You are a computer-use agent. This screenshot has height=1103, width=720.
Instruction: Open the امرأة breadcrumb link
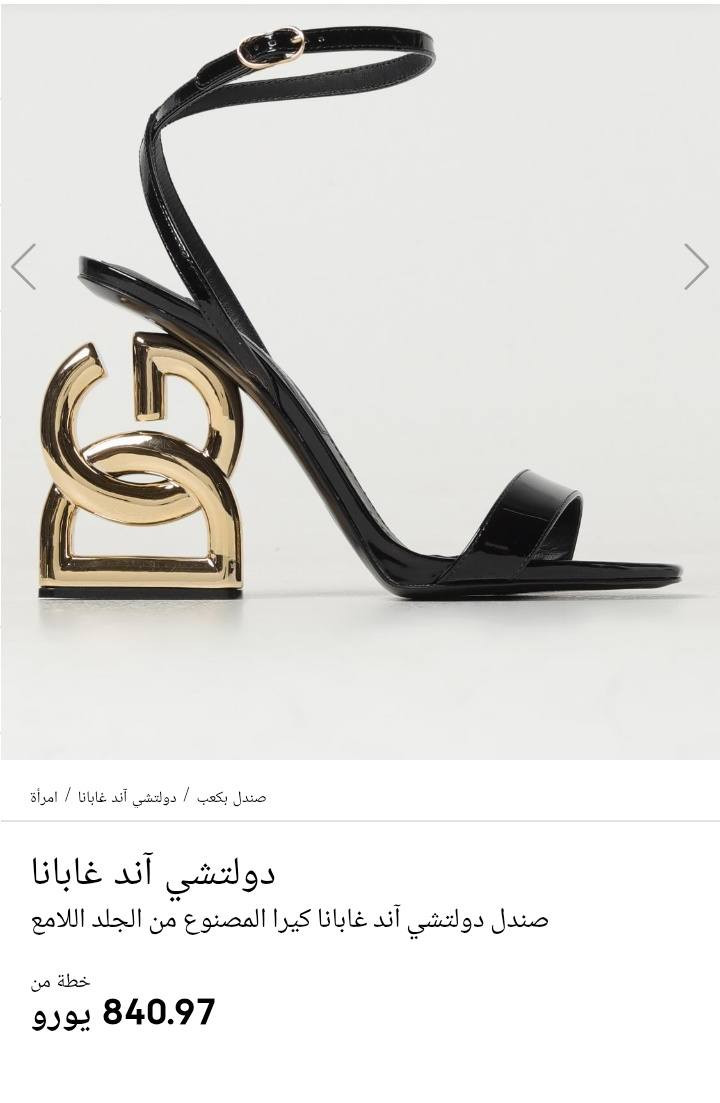coord(43,797)
